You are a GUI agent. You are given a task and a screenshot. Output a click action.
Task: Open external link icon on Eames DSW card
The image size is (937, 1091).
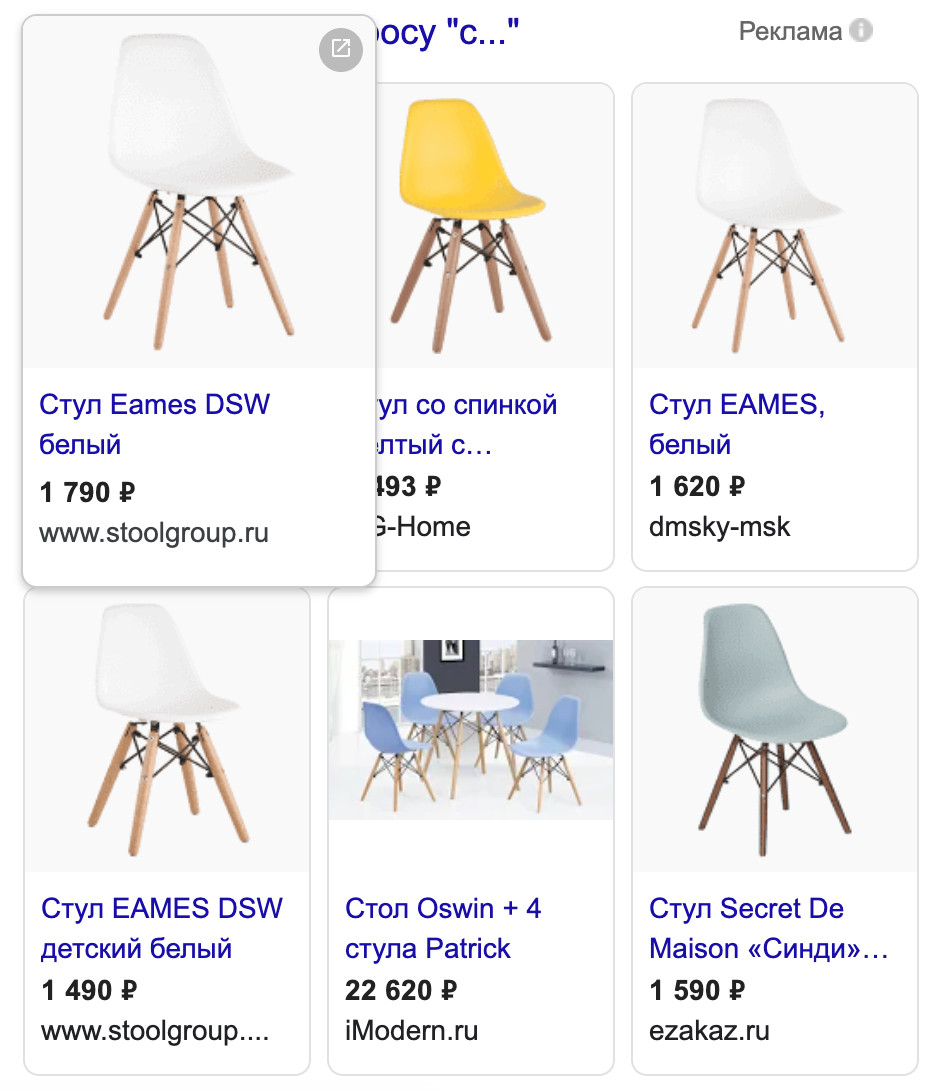tap(340, 49)
